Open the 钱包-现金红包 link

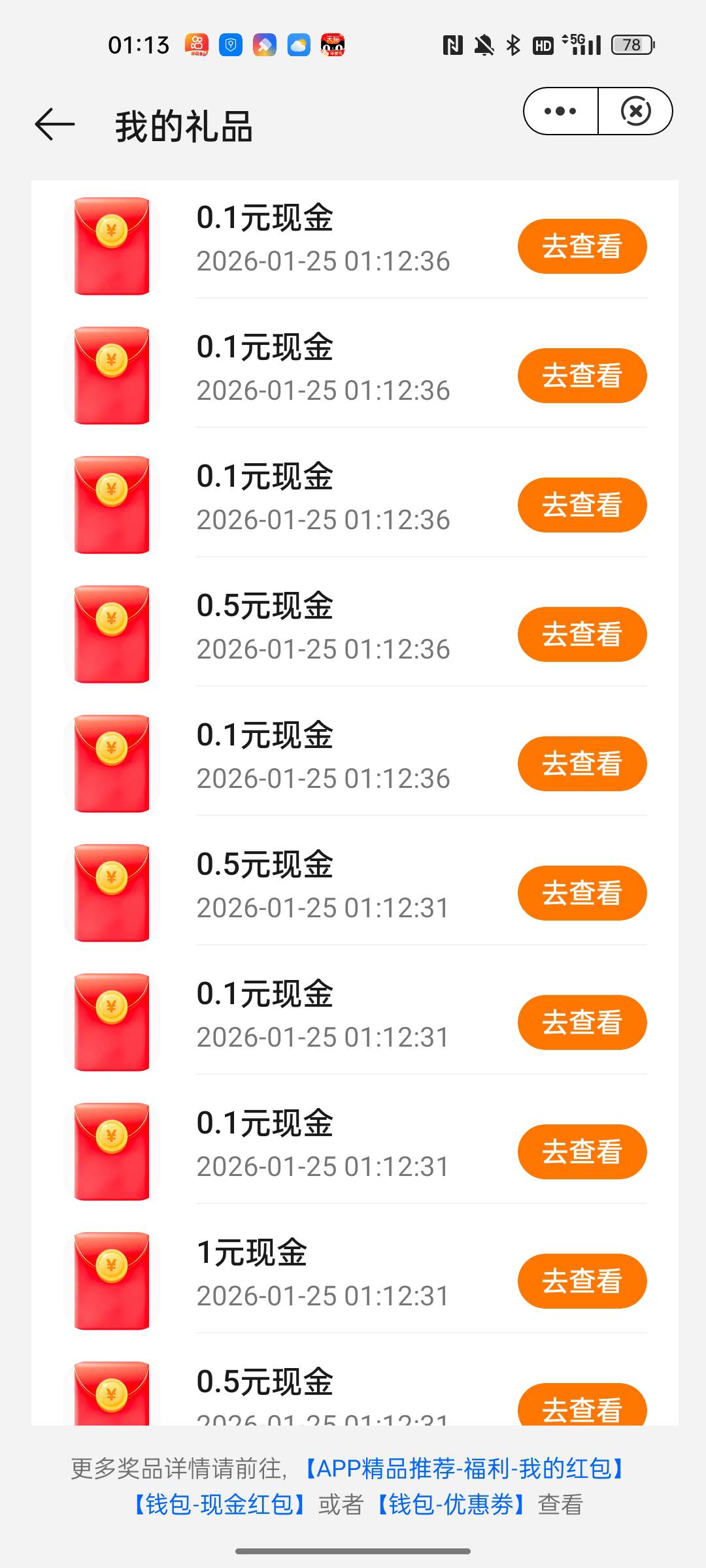pyautogui.click(x=220, y=1505)
